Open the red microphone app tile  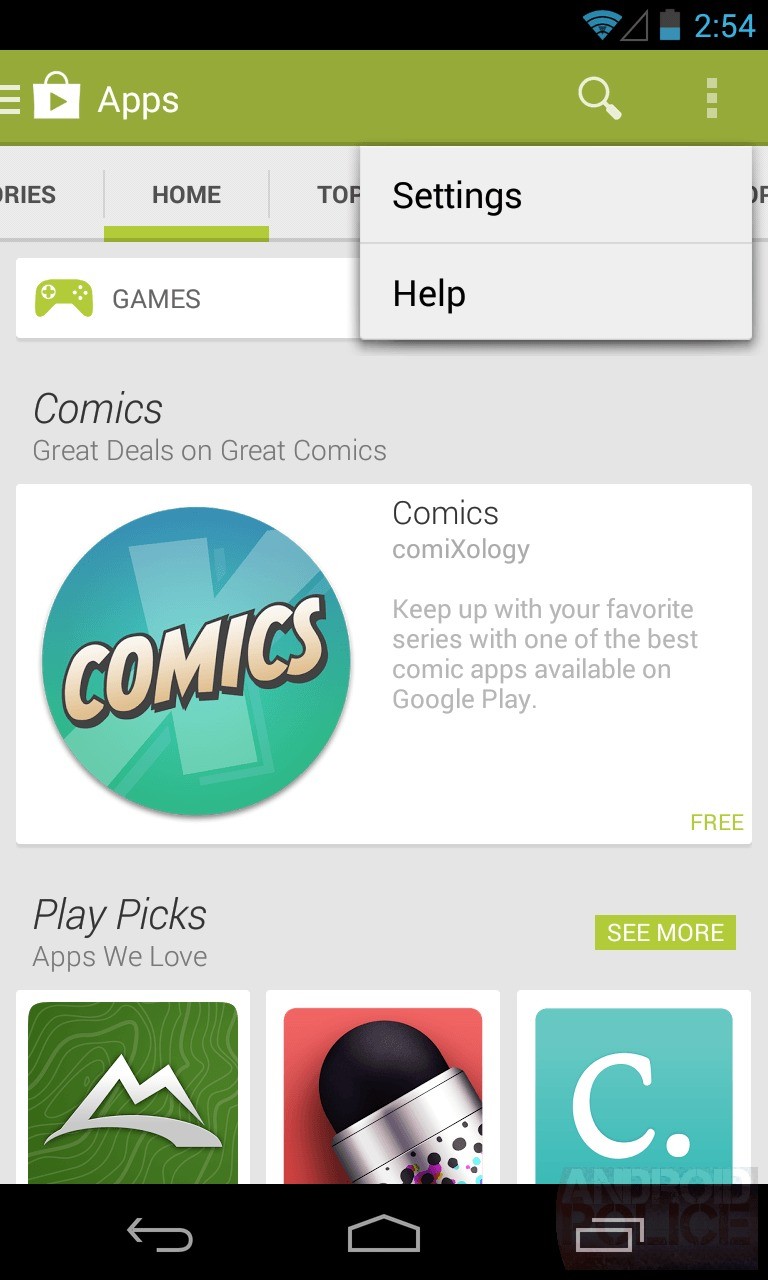383,1090
